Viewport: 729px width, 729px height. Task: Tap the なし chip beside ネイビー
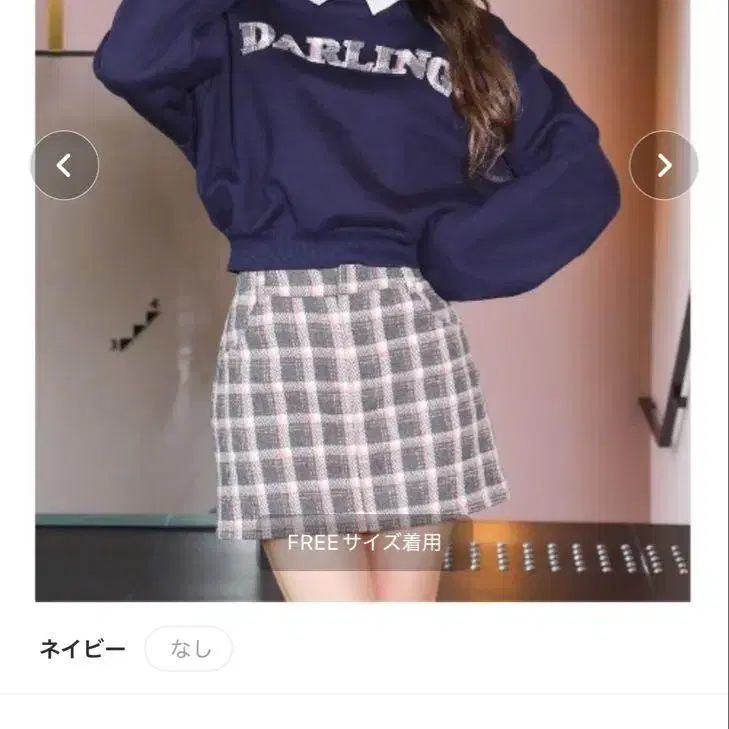(x=189, y=649)
